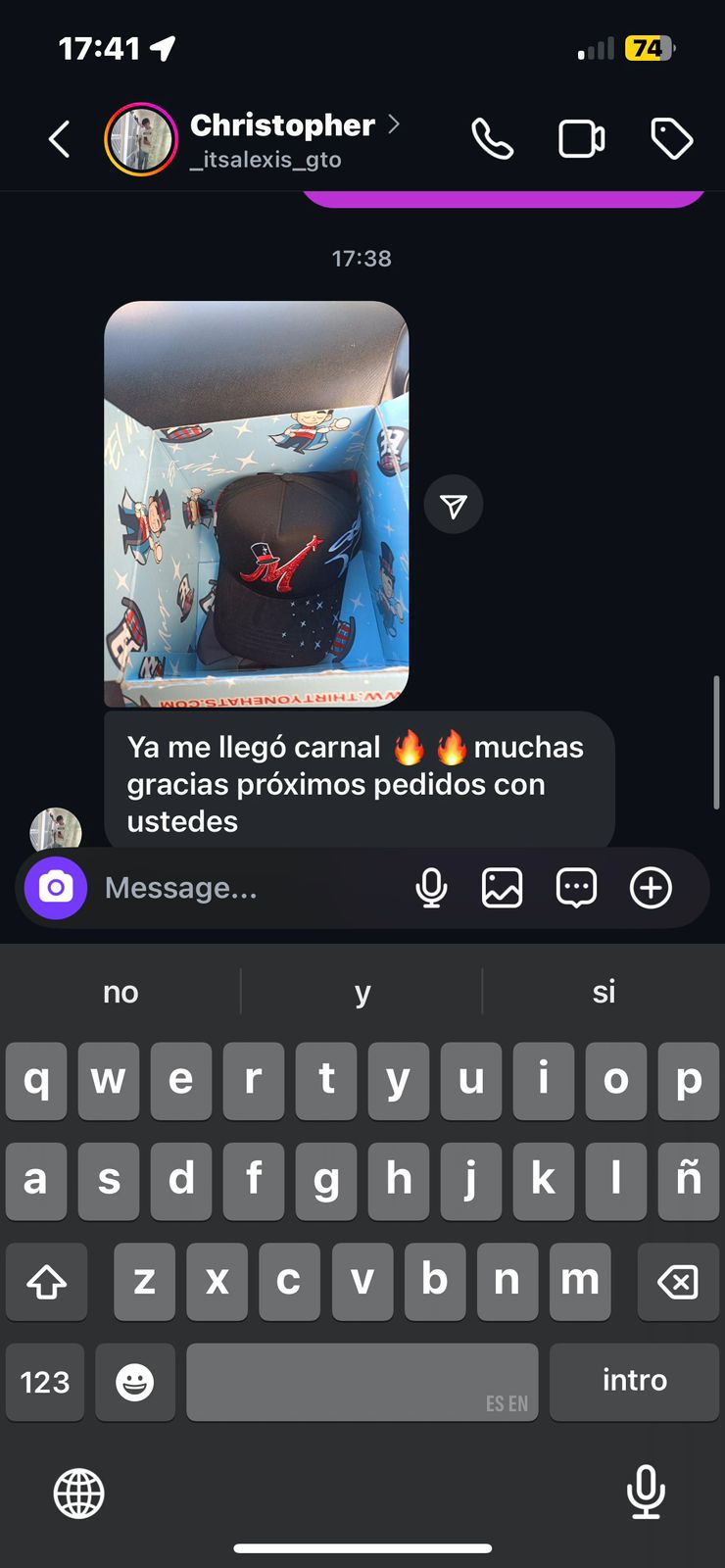Open more options with the plus icon
Screen dimensions: 725x1568
[651, 888]
